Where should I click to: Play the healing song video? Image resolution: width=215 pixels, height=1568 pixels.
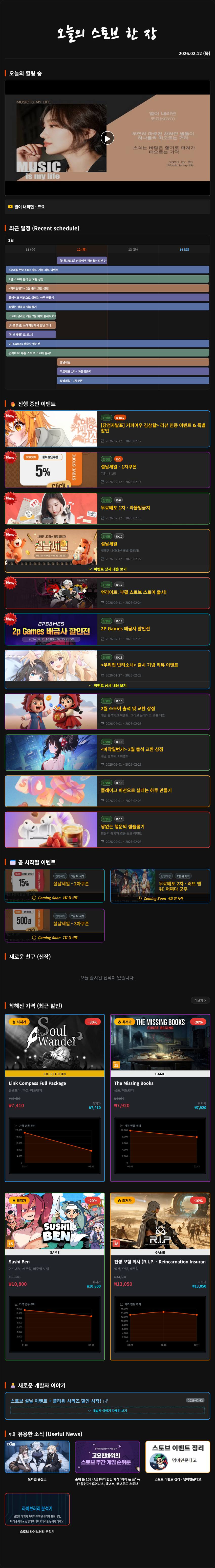click(107, 138)
